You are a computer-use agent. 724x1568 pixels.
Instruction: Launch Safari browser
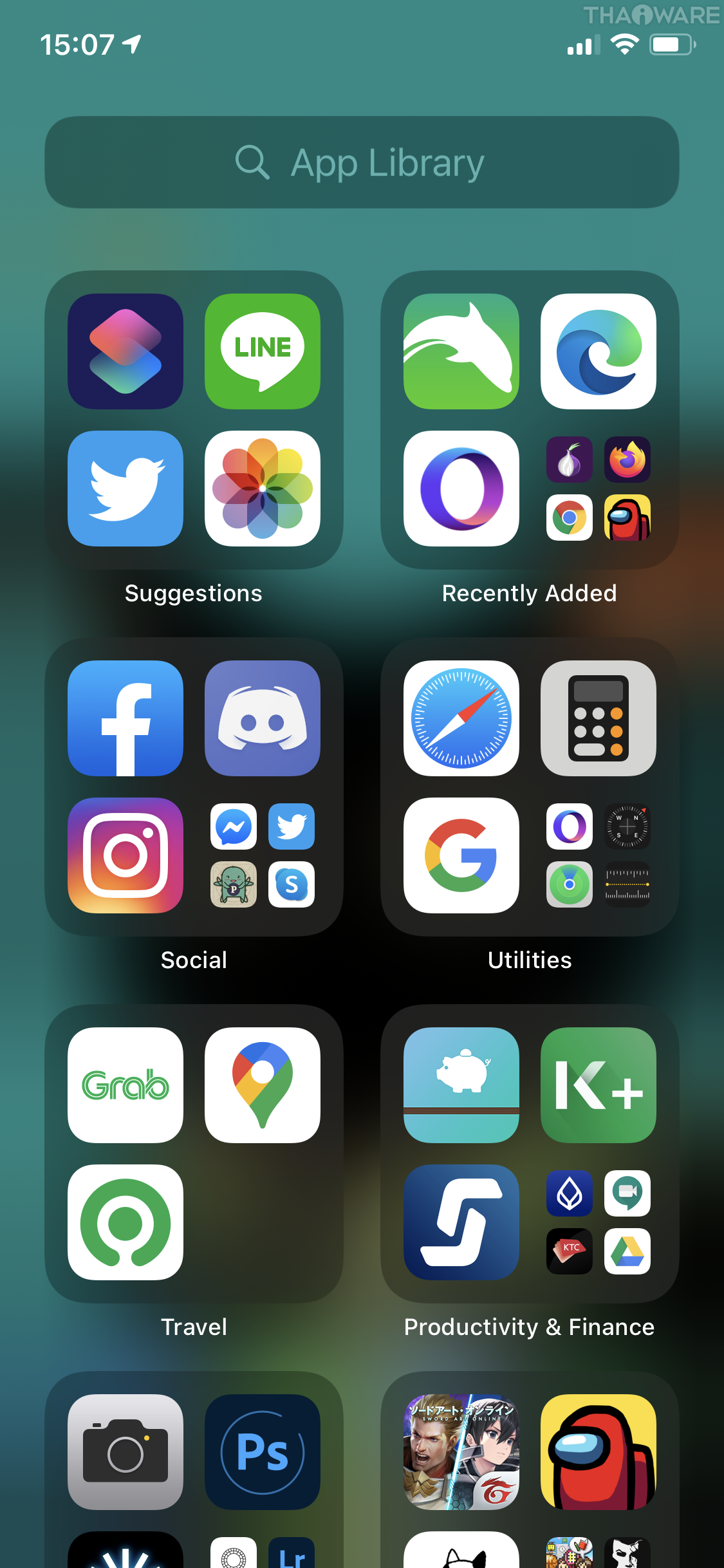[x=461, y=718]
